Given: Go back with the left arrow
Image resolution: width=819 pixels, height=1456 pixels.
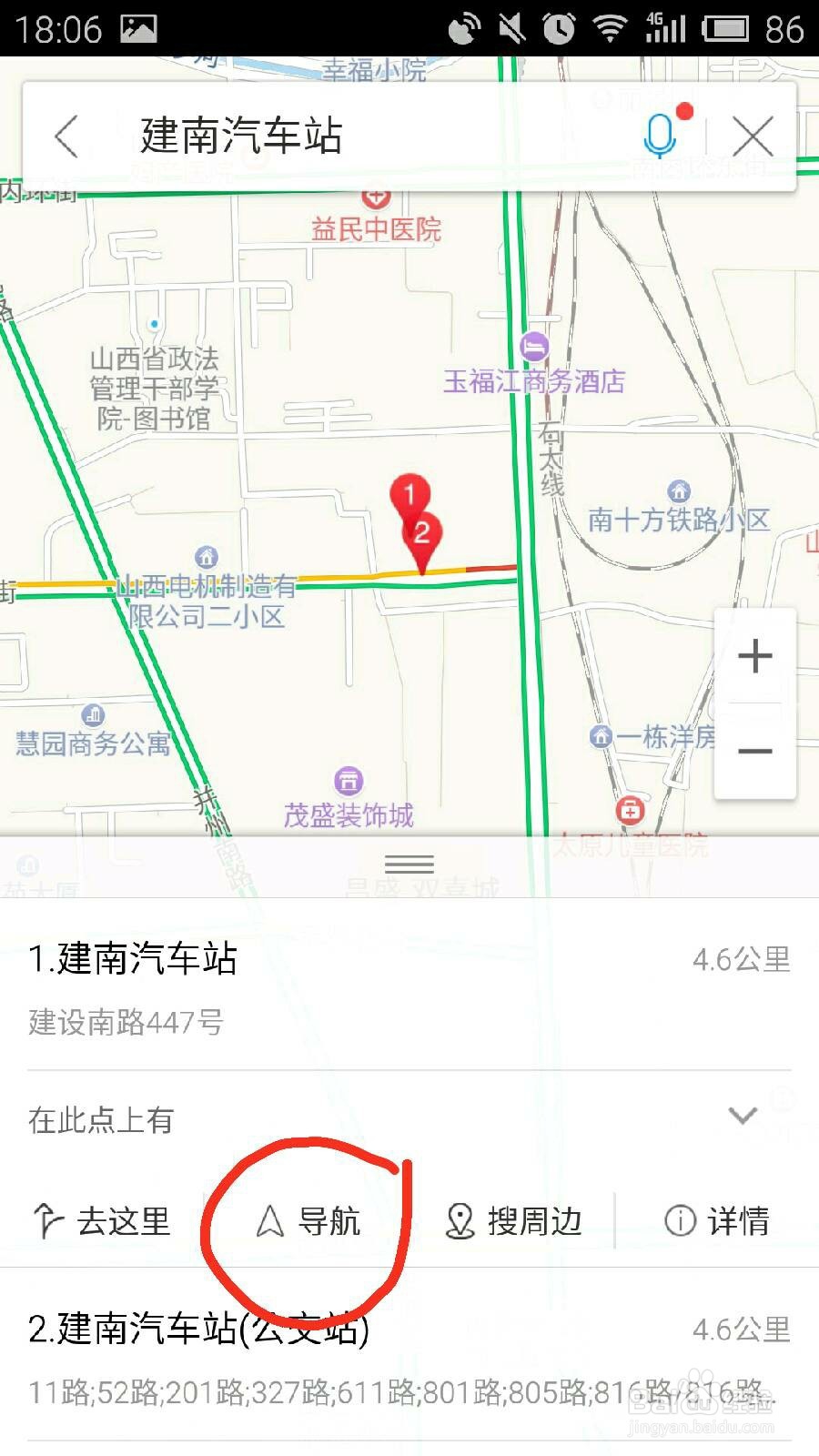Looking at the screenshot, I should pyautogui.click(x=67, y=136).
